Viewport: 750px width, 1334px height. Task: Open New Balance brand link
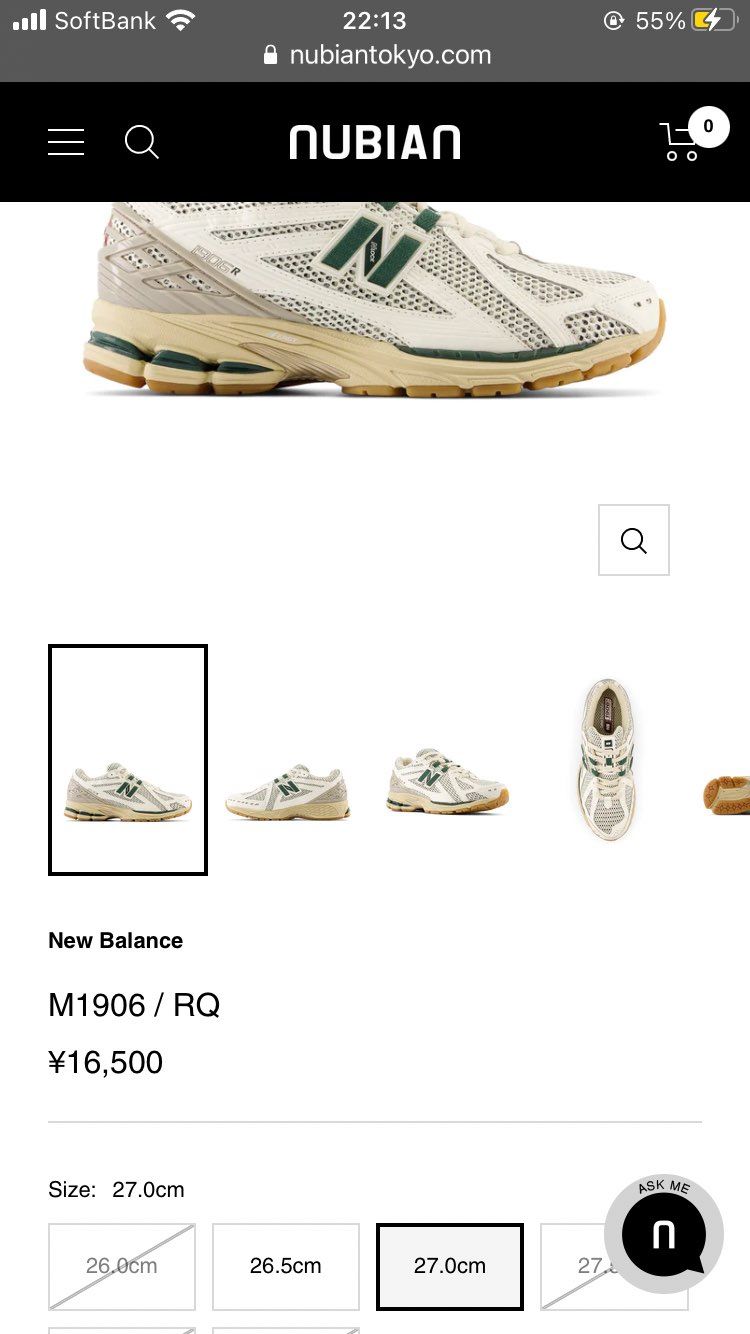coord(116,940)
